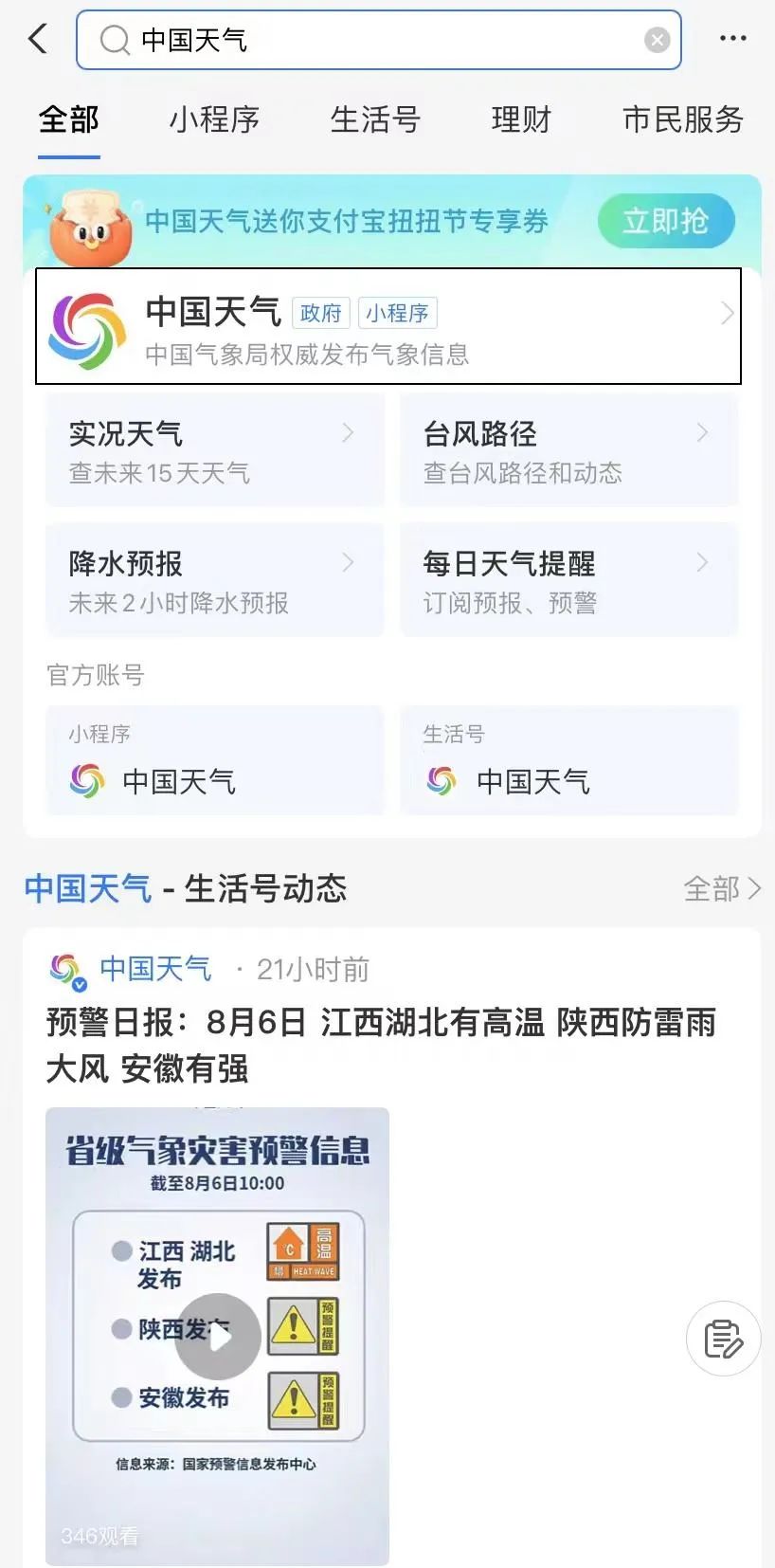Viewport: 775px width, 1568px height.
Task: Tap the floating feedback note icon
Action: pos(723,1339)
